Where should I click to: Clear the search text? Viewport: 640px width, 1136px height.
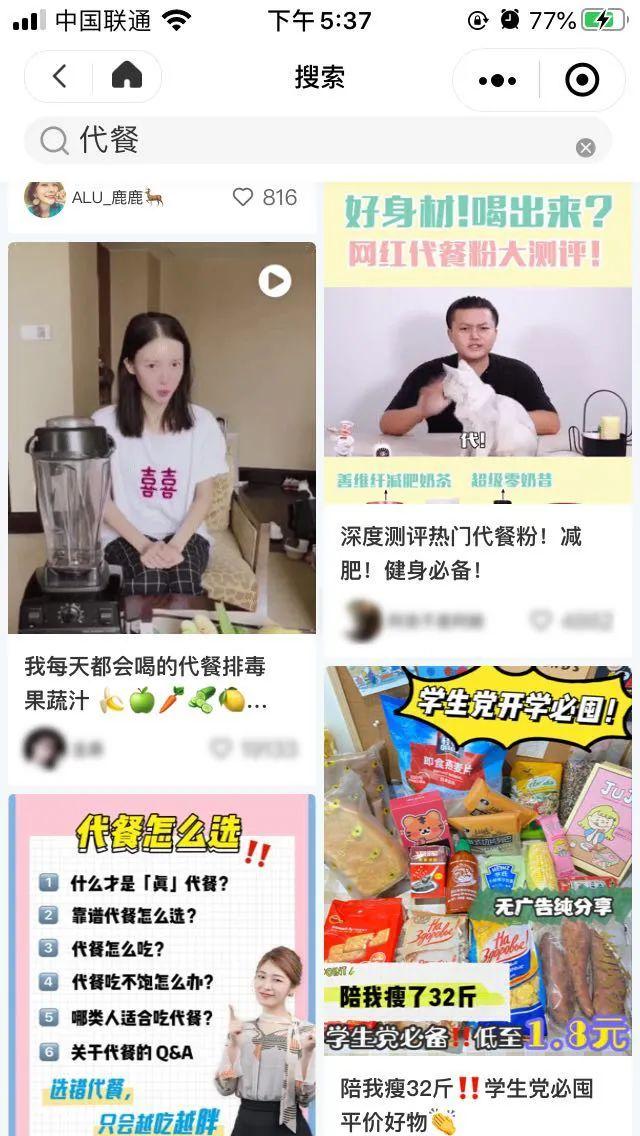(x=585, y=148)
